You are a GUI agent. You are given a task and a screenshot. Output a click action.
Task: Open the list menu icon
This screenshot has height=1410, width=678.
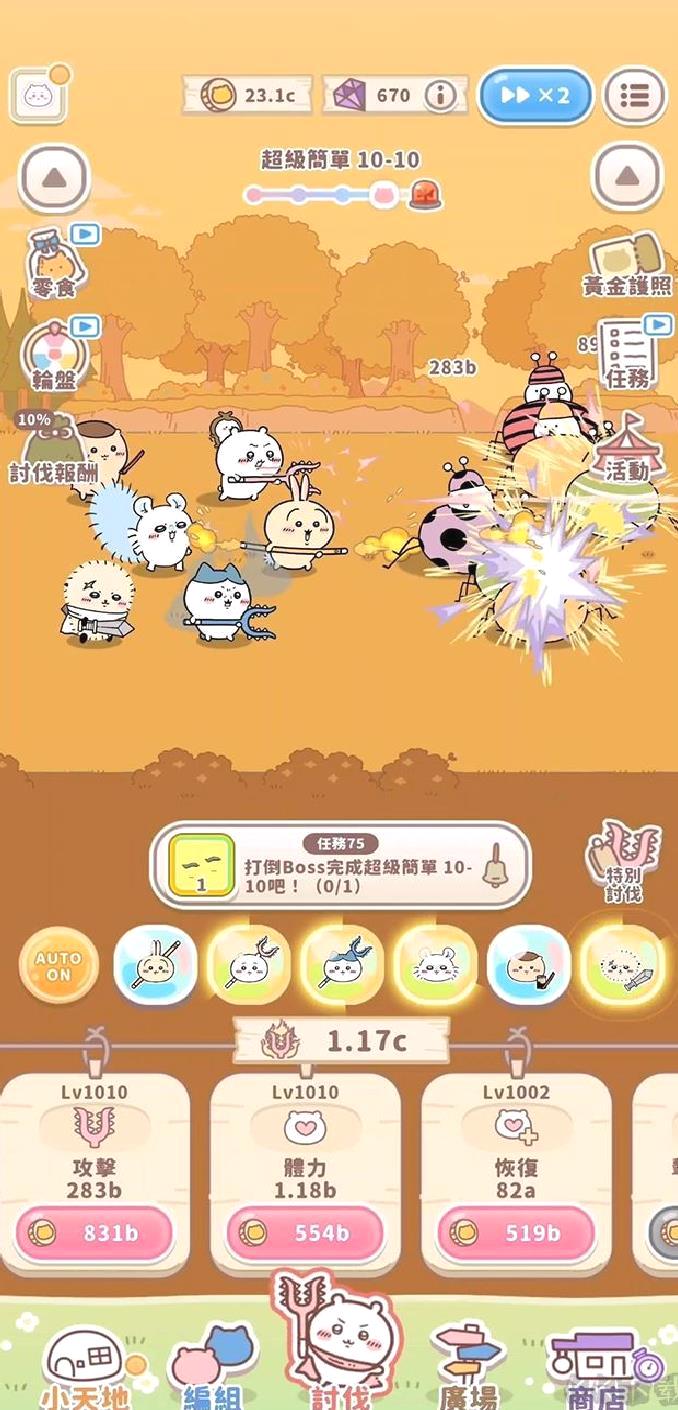(635, 96)
